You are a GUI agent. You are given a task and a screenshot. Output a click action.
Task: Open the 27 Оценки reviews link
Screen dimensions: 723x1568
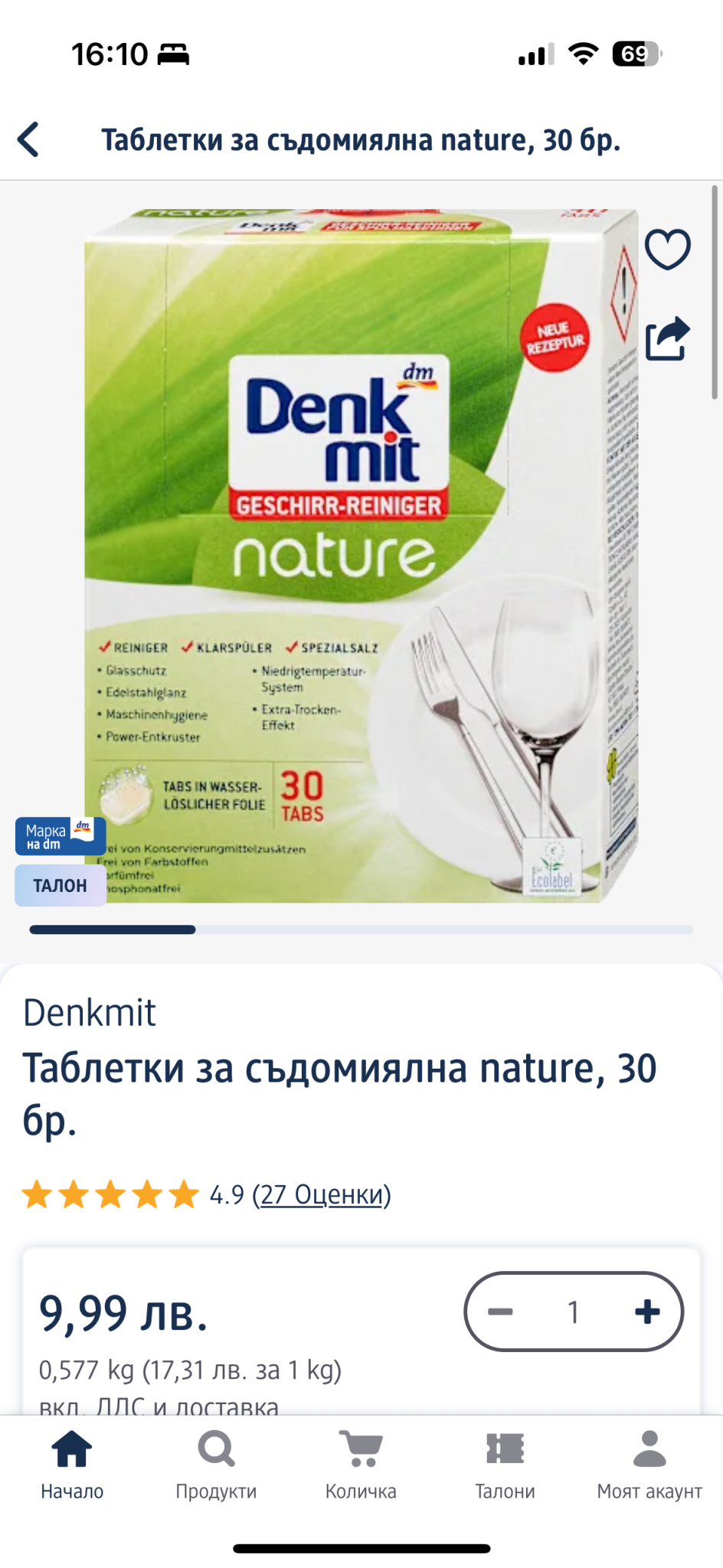click(322, 1194)
